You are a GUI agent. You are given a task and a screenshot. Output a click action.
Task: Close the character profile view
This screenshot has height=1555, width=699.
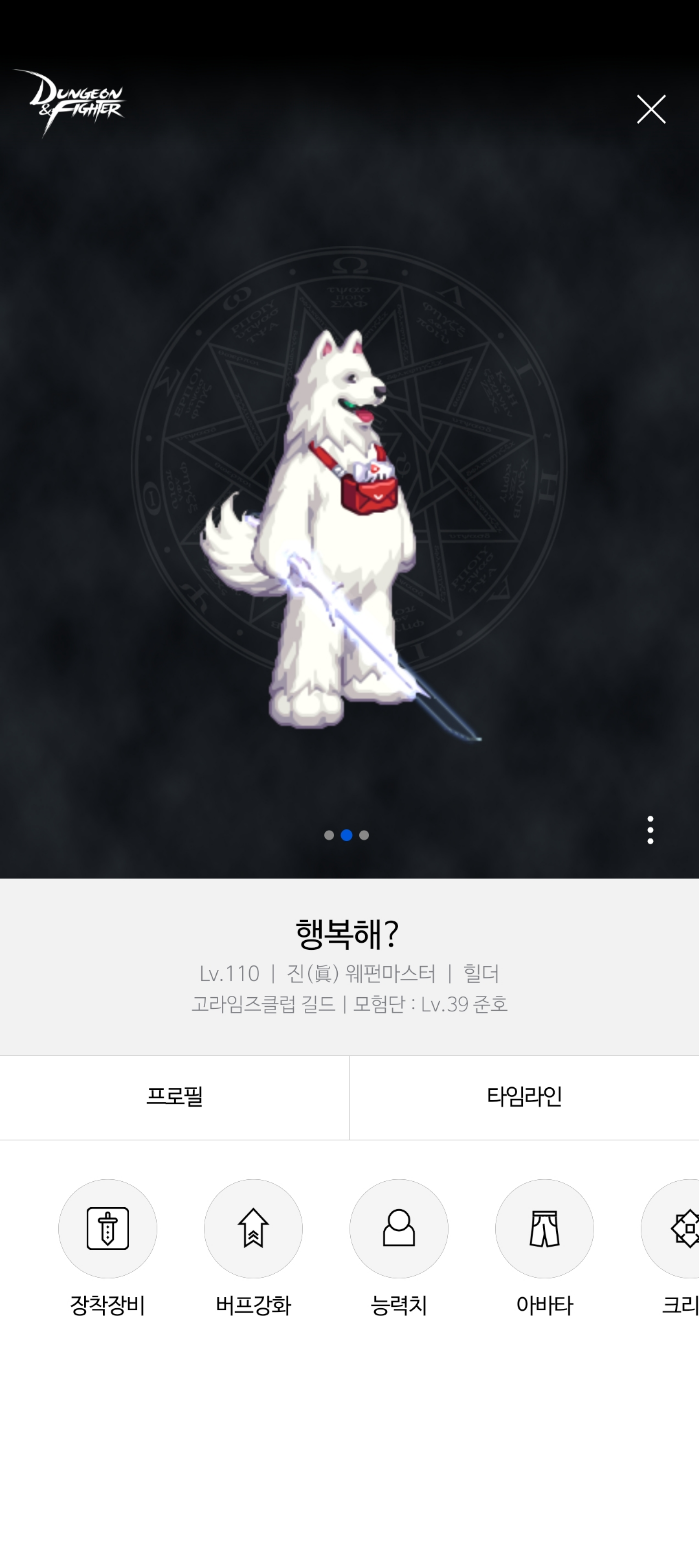click(x=651, y=109)
